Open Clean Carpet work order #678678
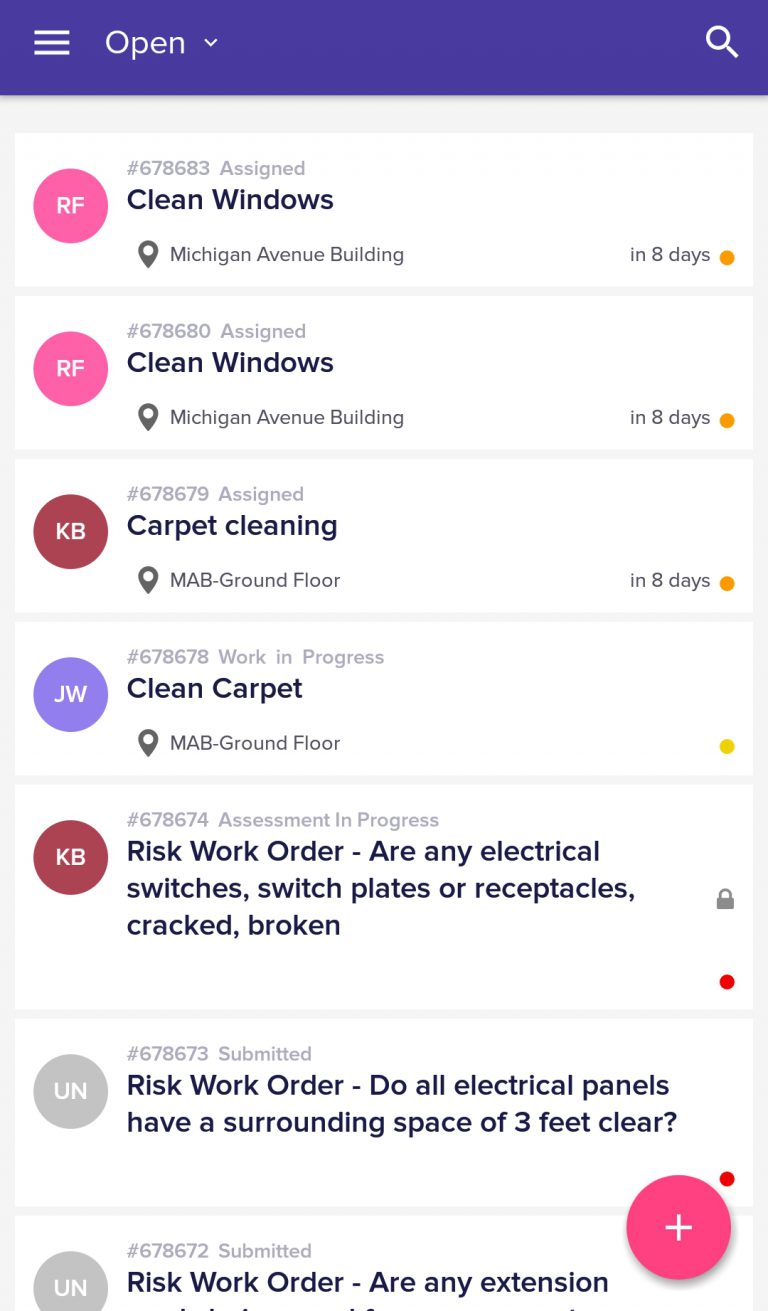This screenshot has height=1311, width=768. tap(384, 699)
